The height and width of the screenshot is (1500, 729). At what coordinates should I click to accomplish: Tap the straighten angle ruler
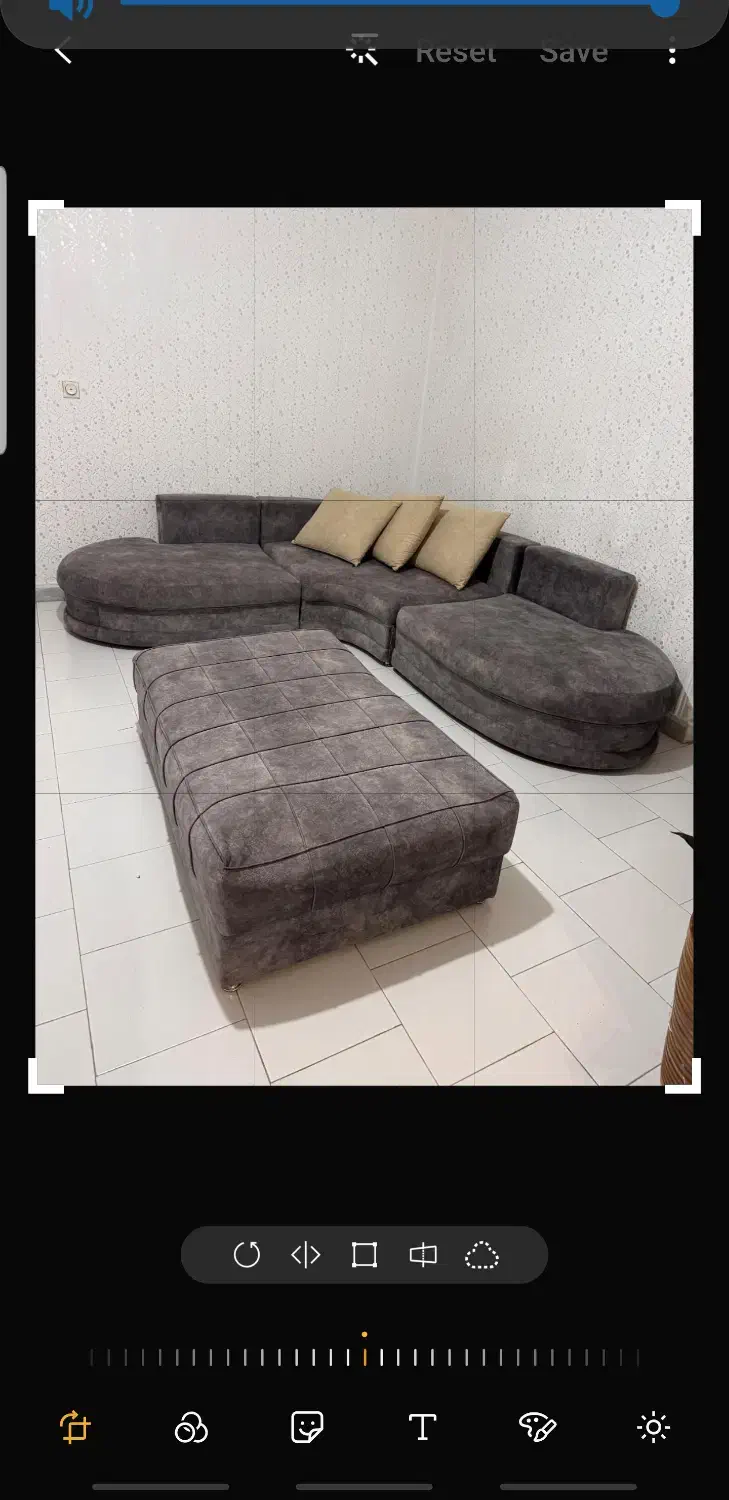pyautogui.click(x=364, y=1357)
